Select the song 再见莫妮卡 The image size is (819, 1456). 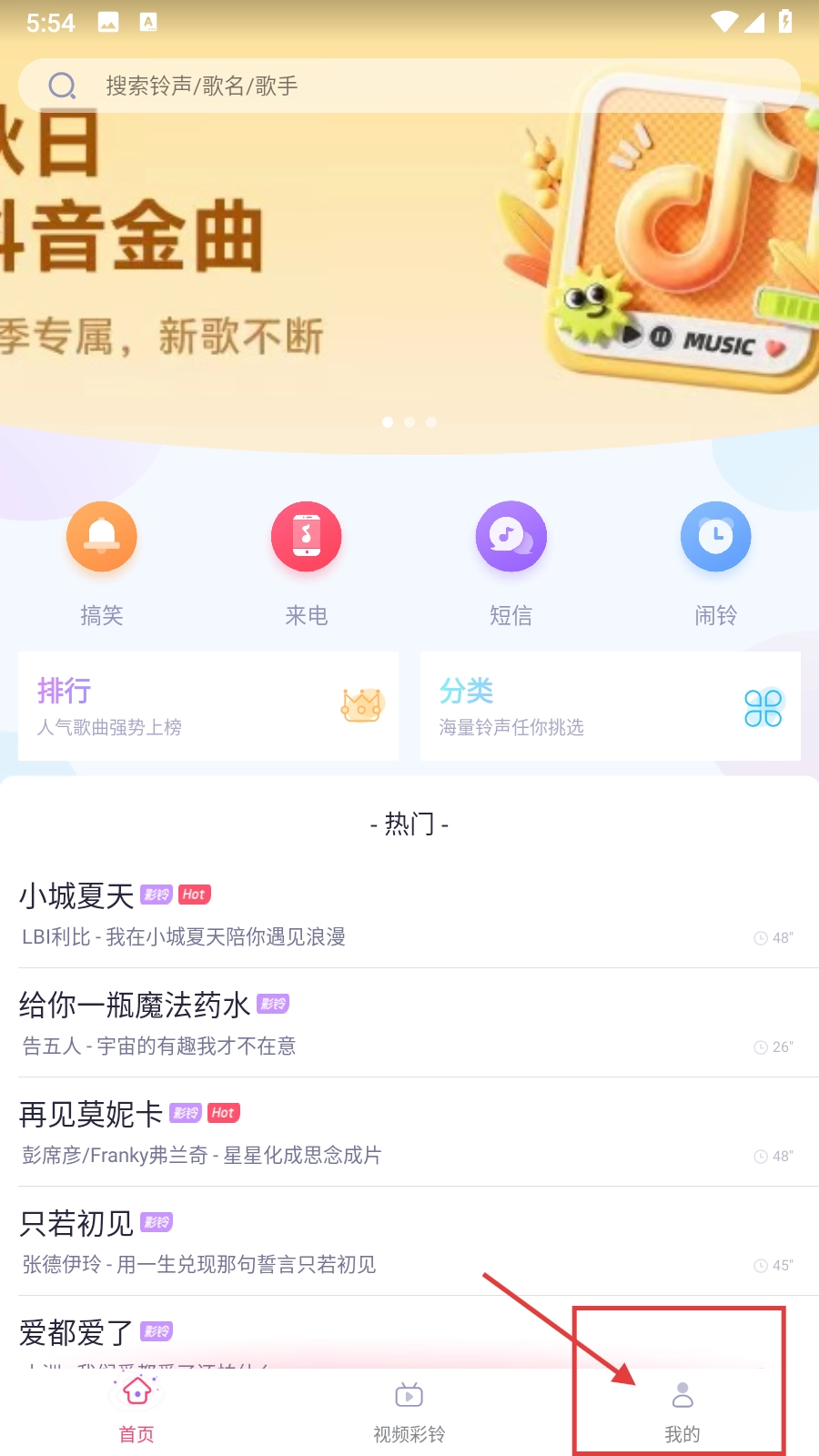pyautogui.click(x=364, y=1132)
